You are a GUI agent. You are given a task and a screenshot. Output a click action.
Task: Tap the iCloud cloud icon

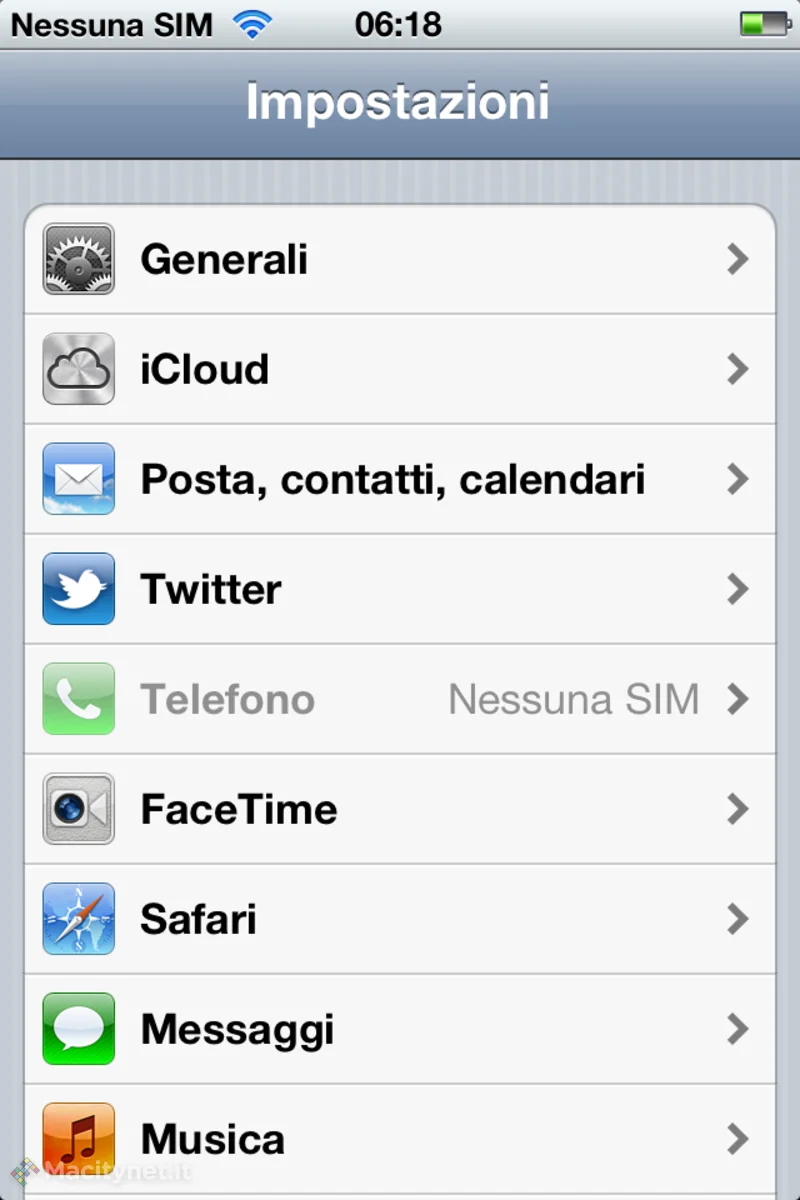point(78,369)
